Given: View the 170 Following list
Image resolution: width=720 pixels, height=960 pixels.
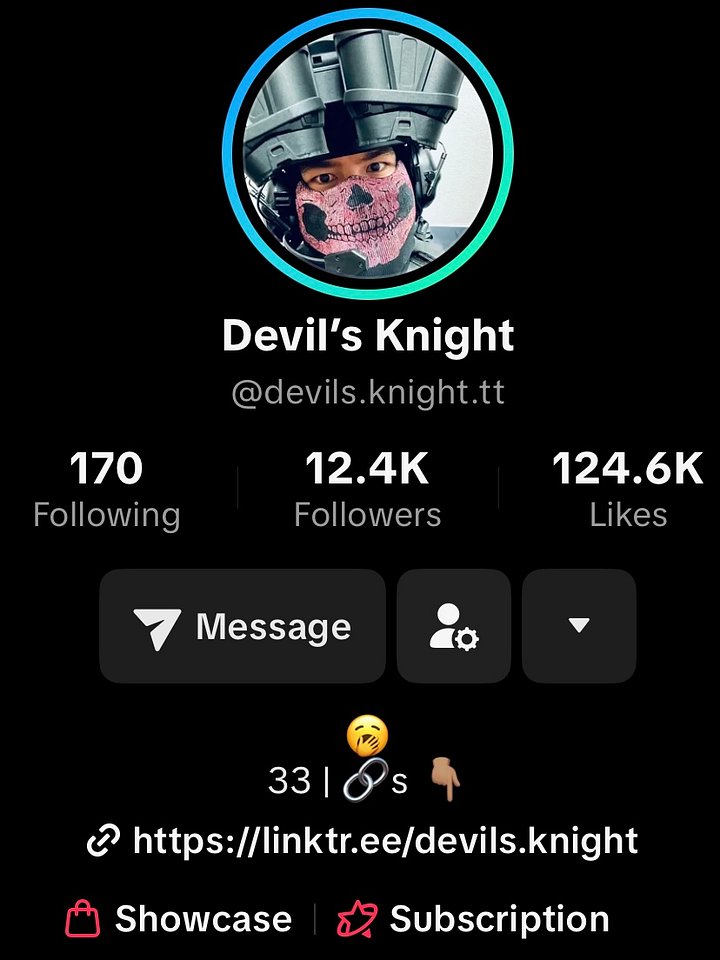Looking at the screenshot, I should [106, 490].
